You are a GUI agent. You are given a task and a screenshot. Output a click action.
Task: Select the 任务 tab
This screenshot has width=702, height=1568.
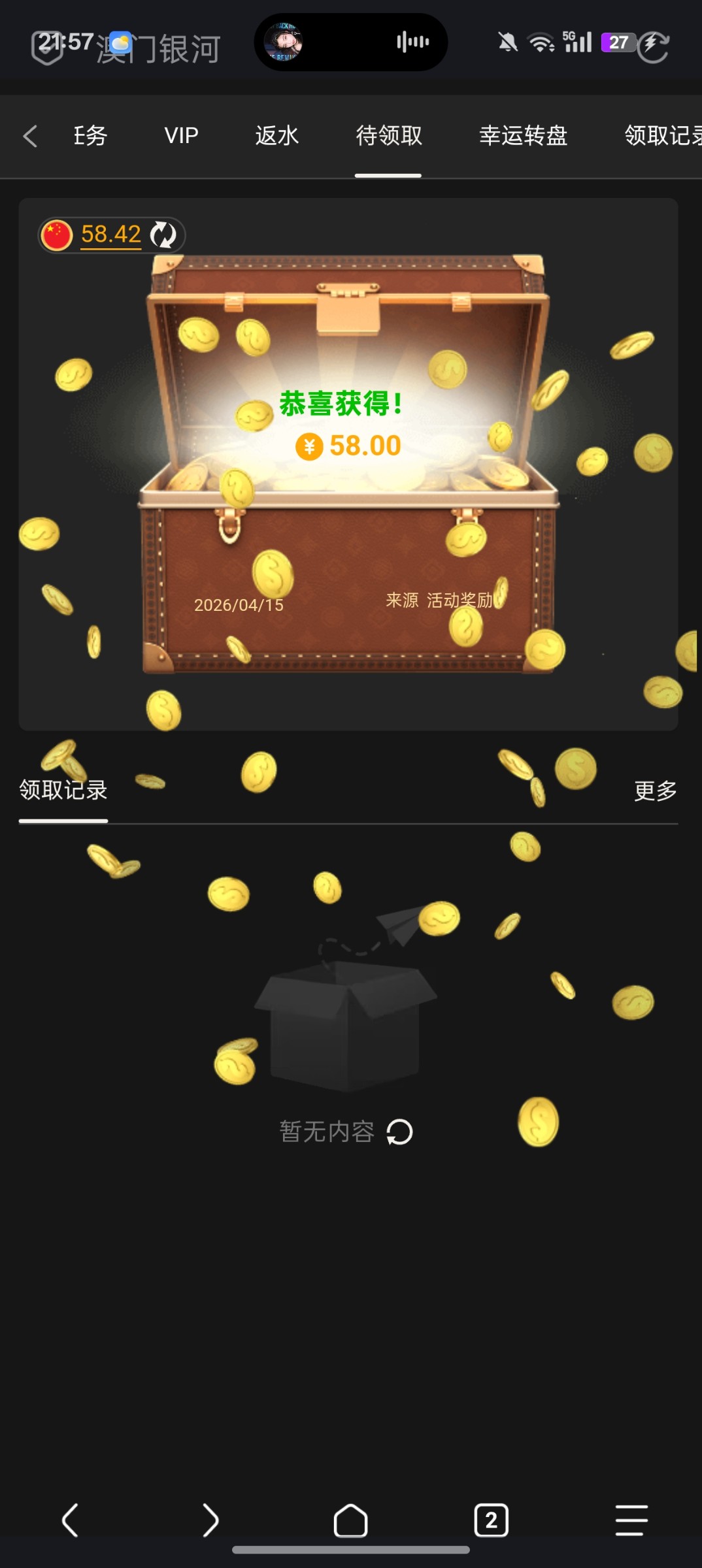pos(90,135)
